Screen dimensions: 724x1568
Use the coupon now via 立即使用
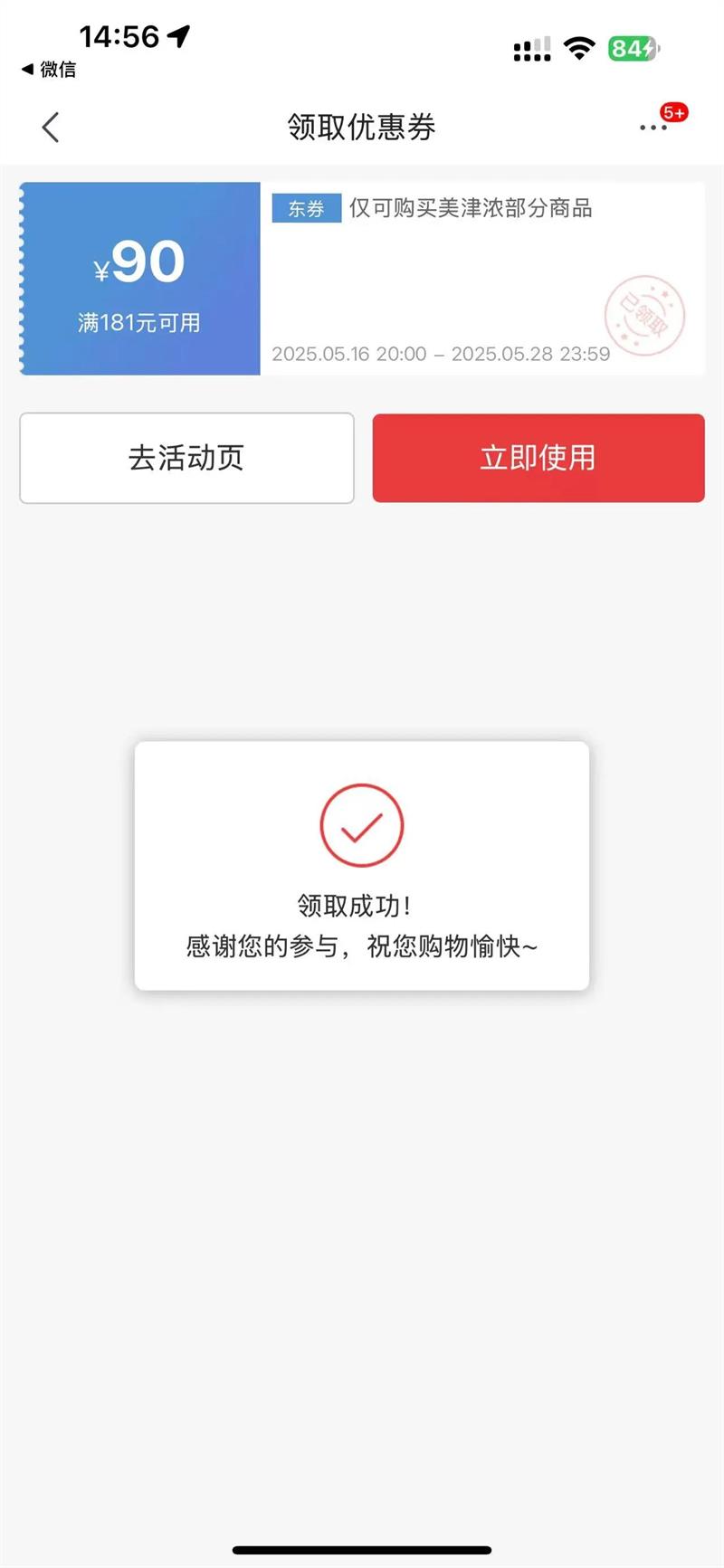pyautogui.click(x=538, y=458)
